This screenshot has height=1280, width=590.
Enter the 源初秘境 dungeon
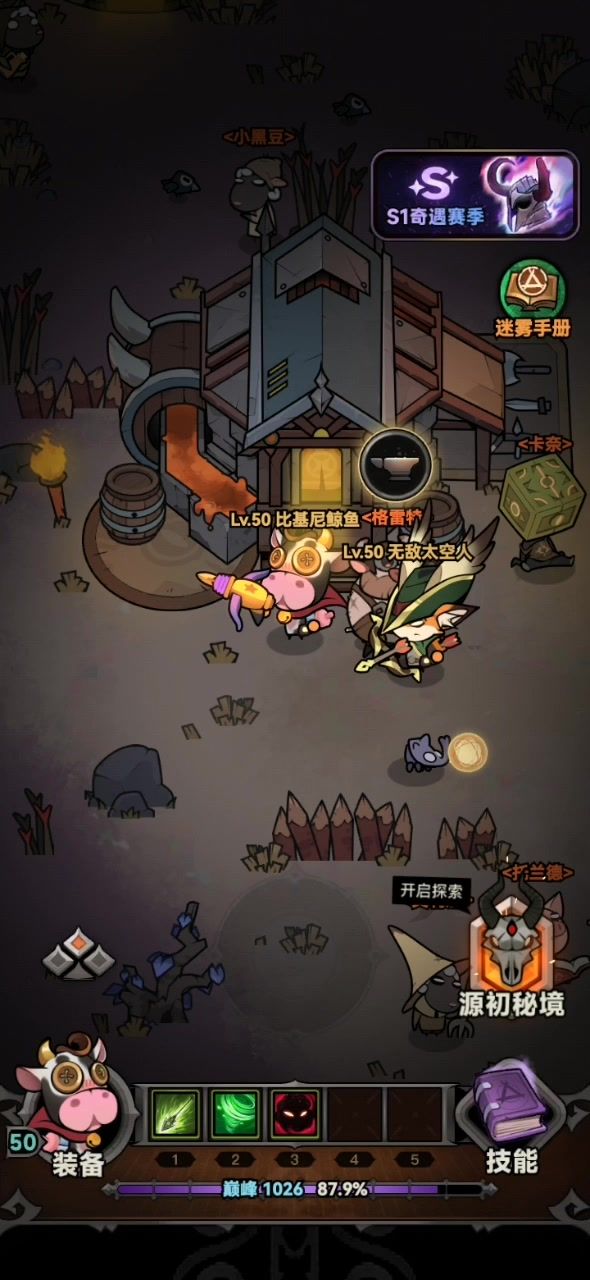pyautogui.click(x=512, y=955)
